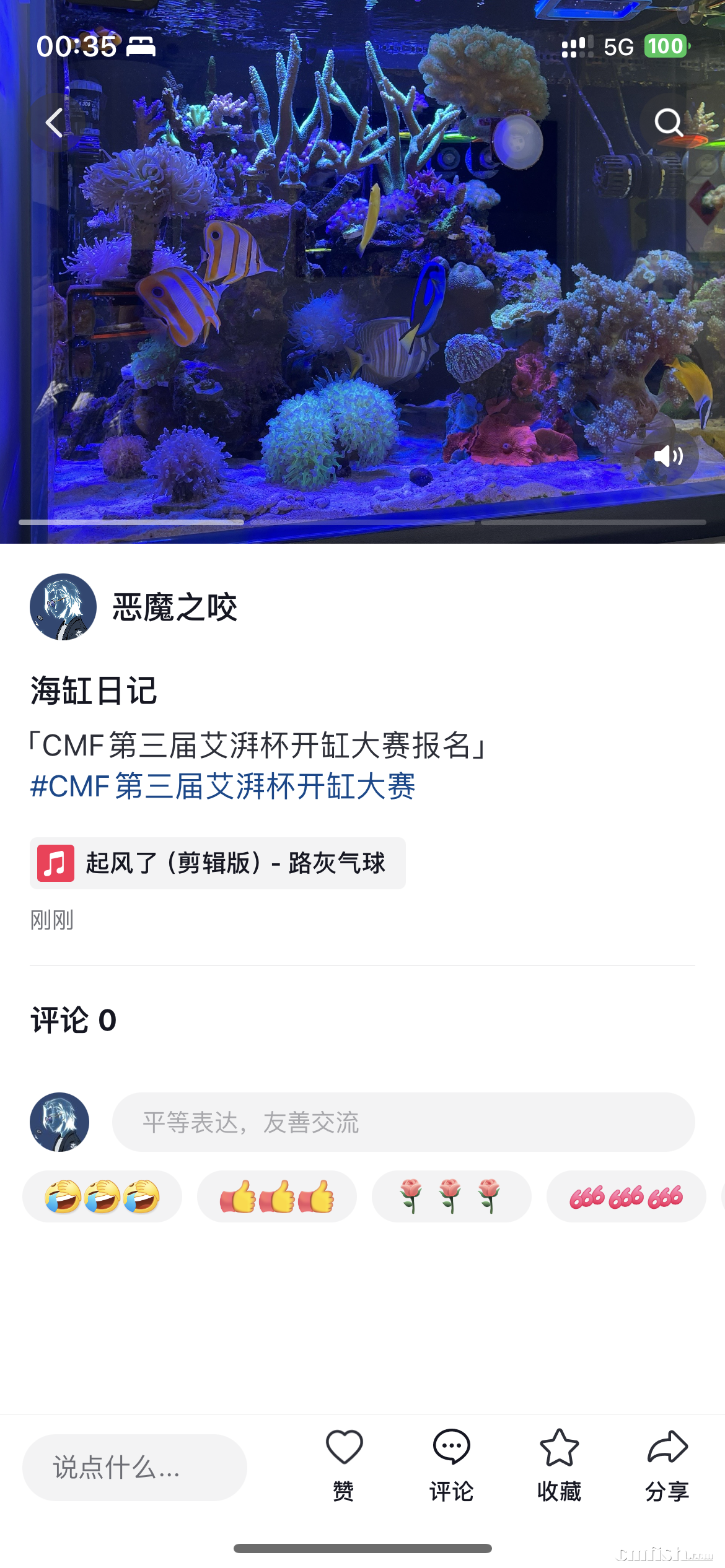Save the post with the 收藏 star

coord(559,1465)
